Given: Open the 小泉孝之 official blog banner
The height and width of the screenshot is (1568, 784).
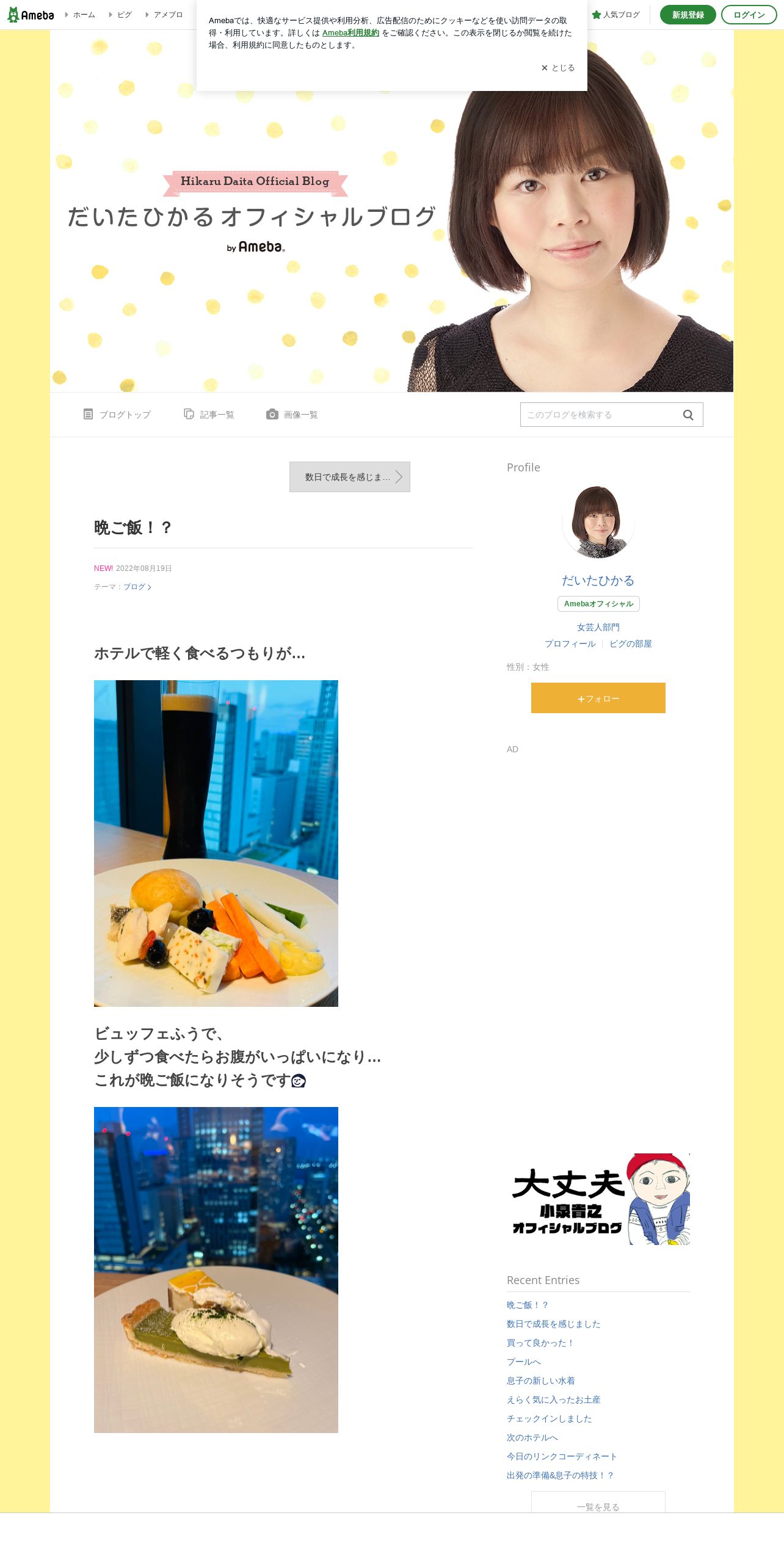Looking at the screenshot, I should 598,1199.
